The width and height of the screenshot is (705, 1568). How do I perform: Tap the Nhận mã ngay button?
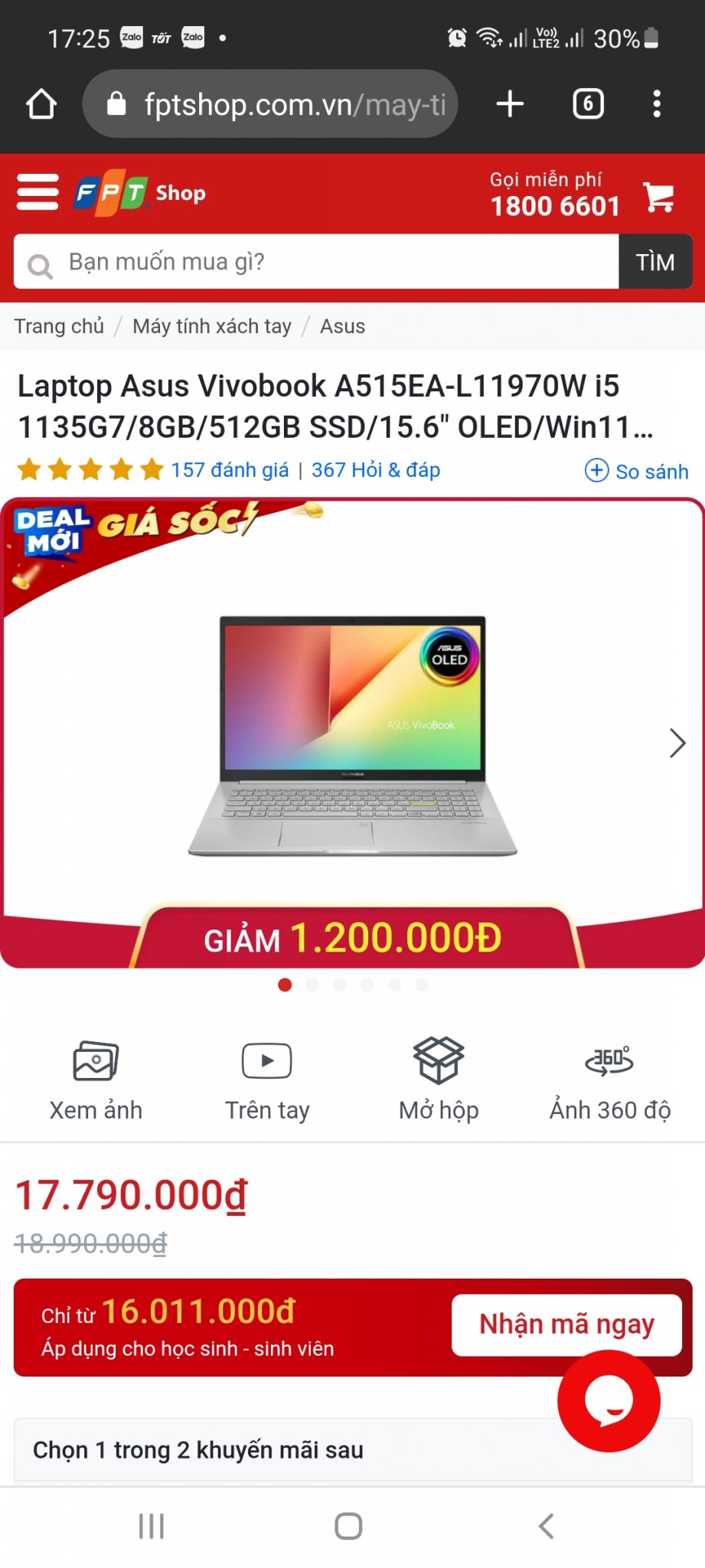pos(566,1325)
